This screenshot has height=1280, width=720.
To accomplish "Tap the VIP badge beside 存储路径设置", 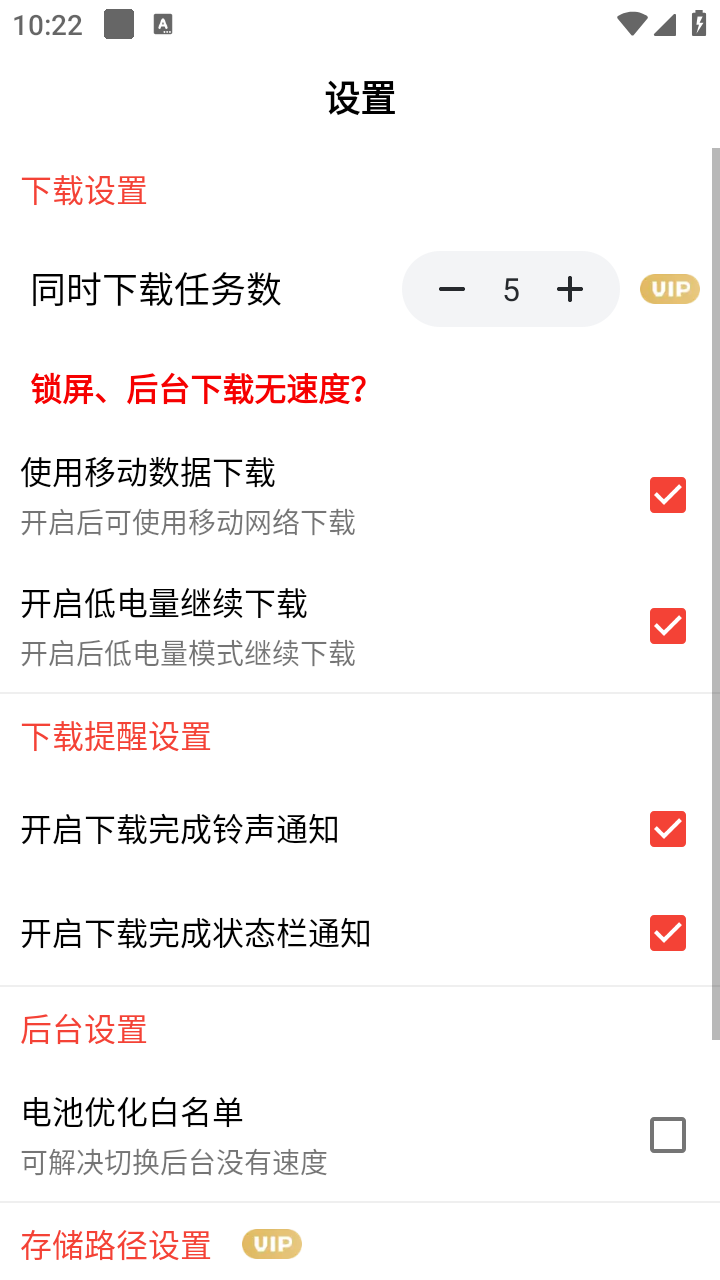I will coord(272,1244).
